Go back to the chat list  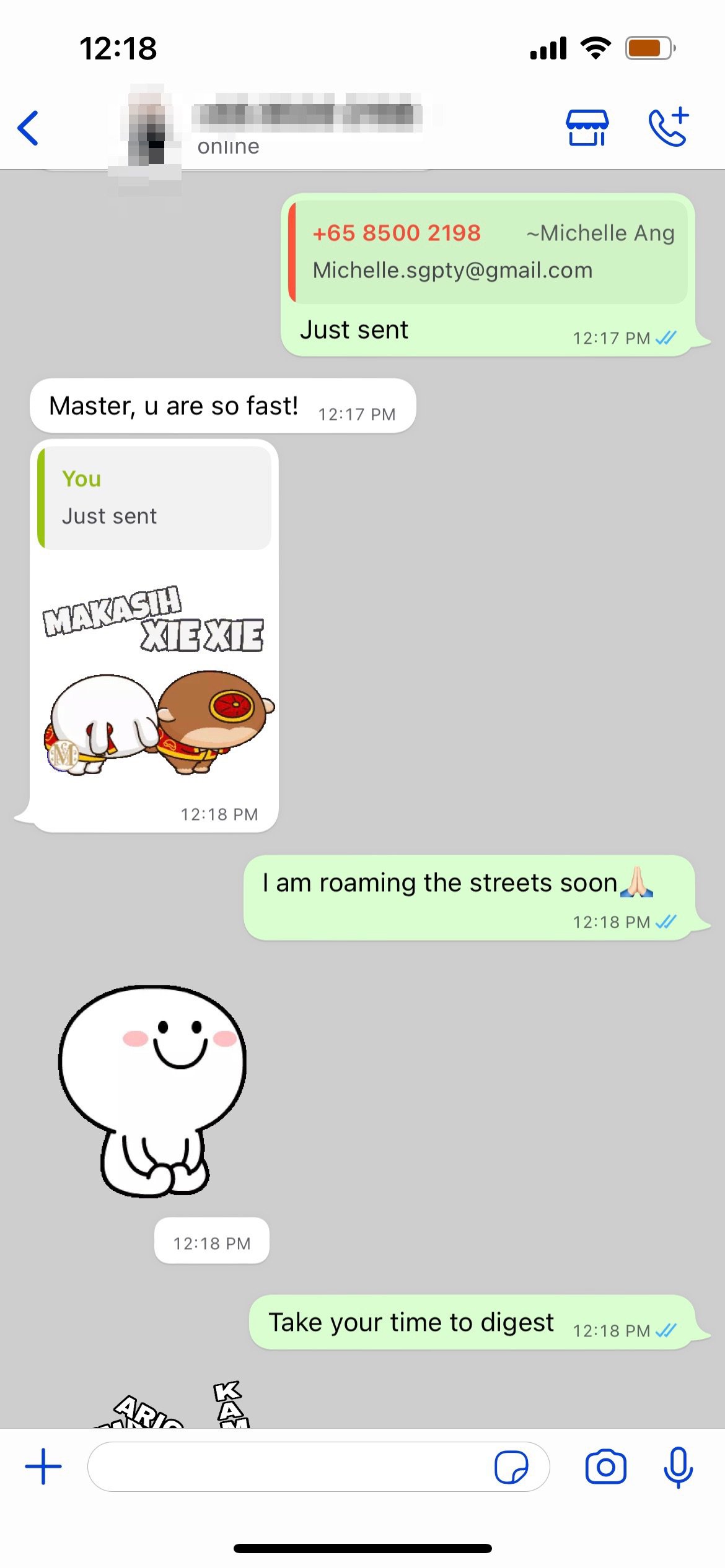[x=29, y=128]
